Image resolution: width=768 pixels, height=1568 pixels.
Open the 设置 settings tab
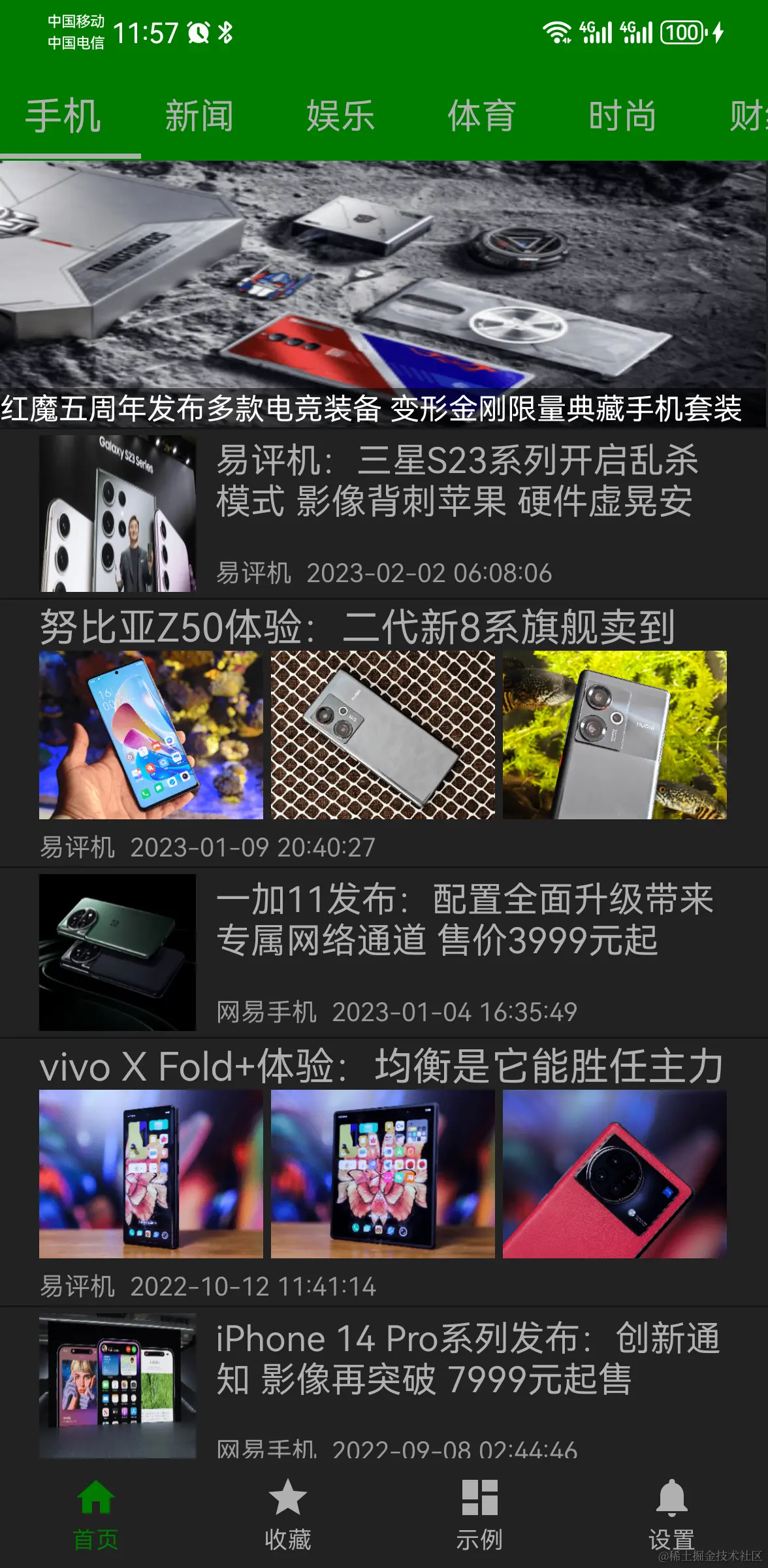[x=672, y=1516]
